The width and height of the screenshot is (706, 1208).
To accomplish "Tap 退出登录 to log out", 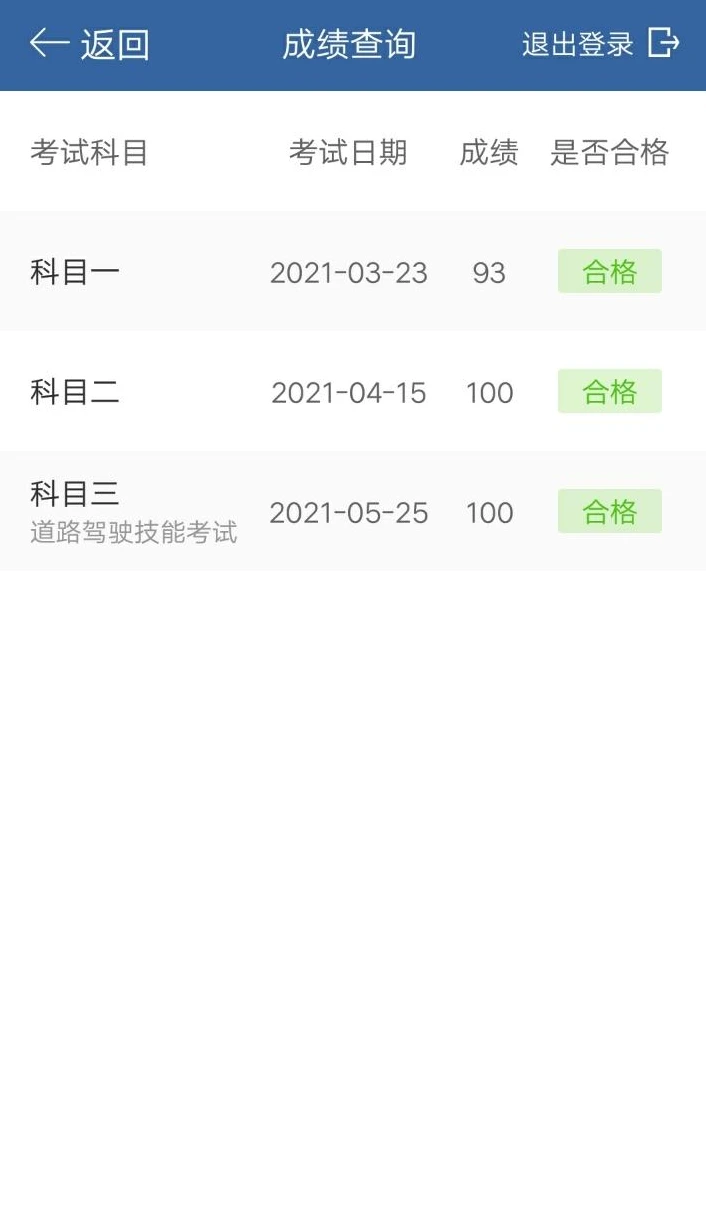I will [601, 44].
